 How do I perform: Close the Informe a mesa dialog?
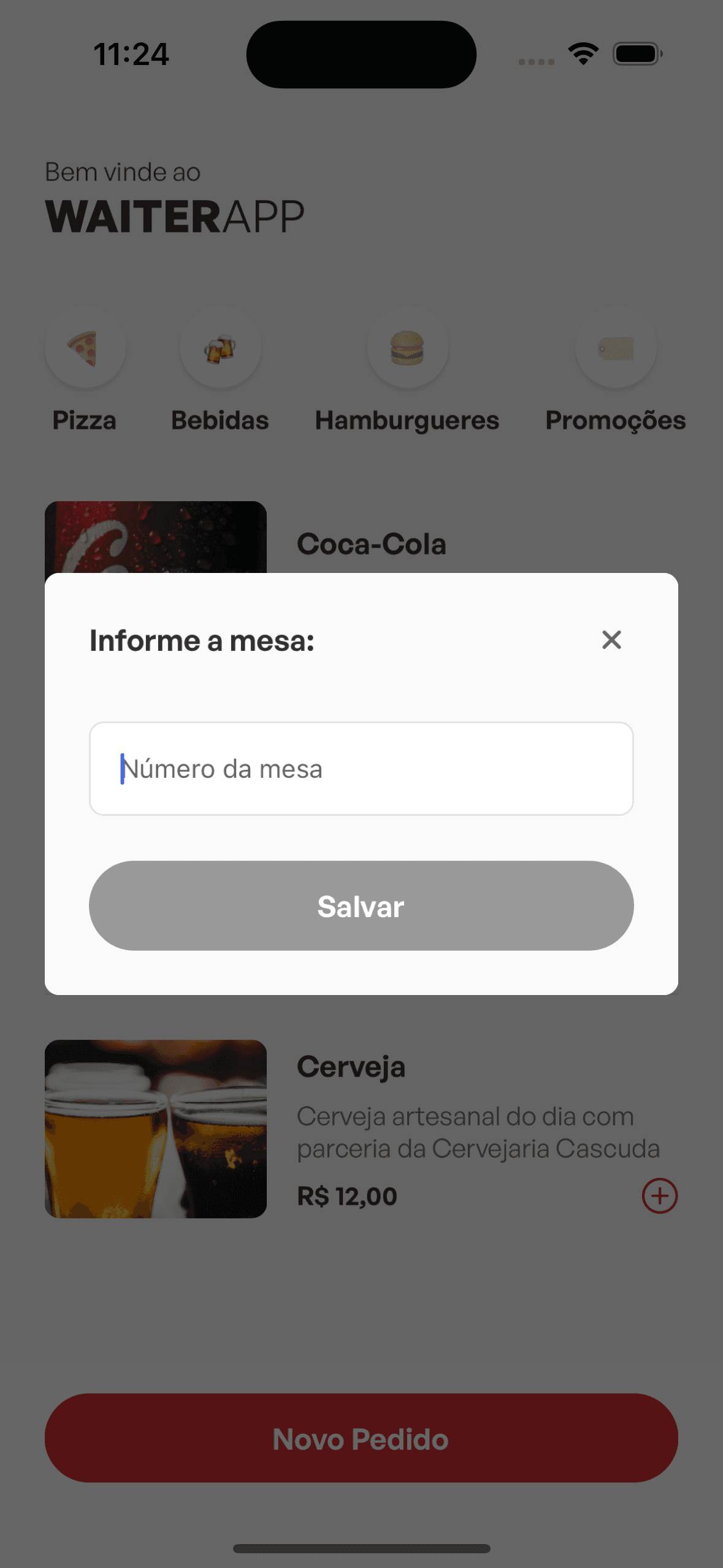tap(611, 640)
